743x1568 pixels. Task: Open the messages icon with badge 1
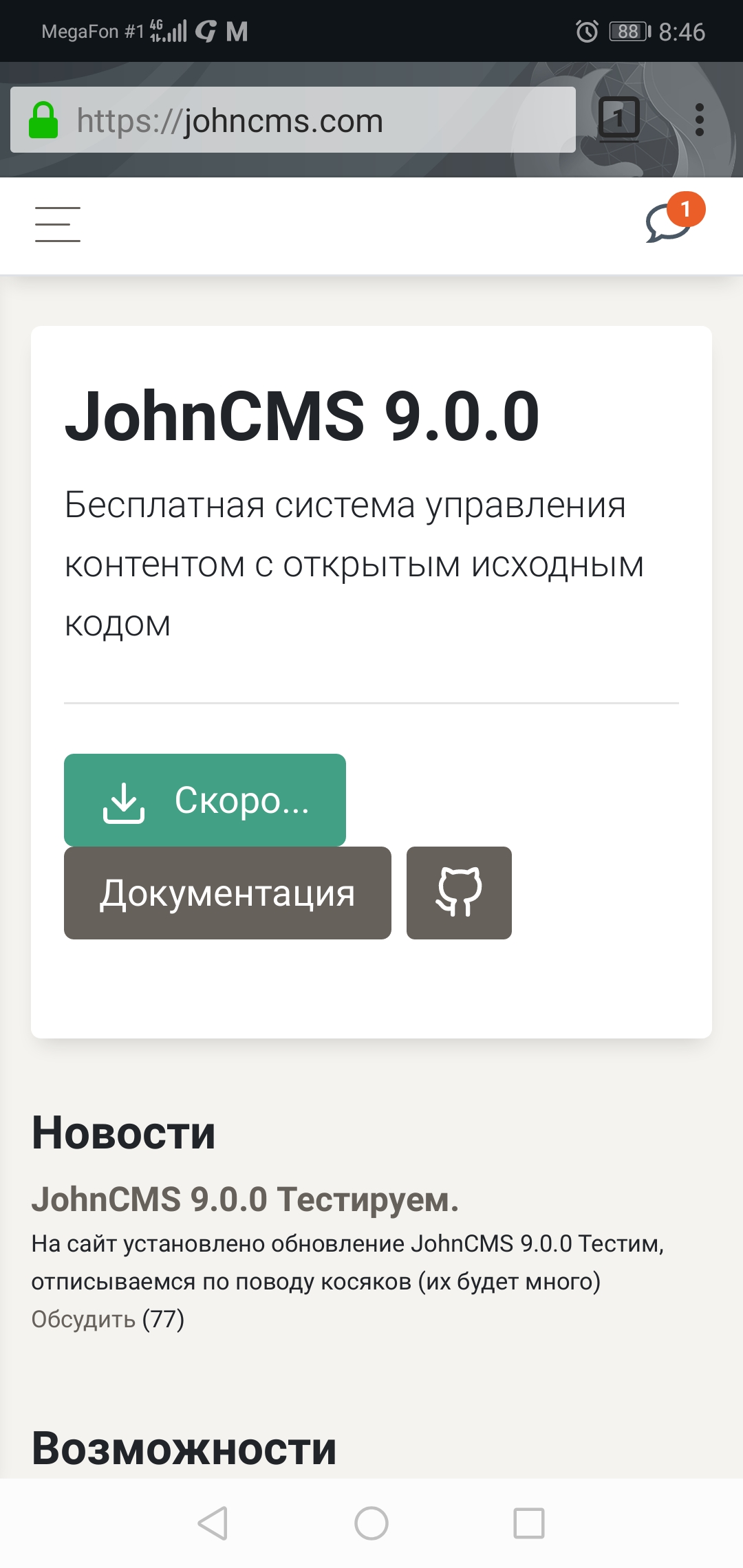(670, 222)
